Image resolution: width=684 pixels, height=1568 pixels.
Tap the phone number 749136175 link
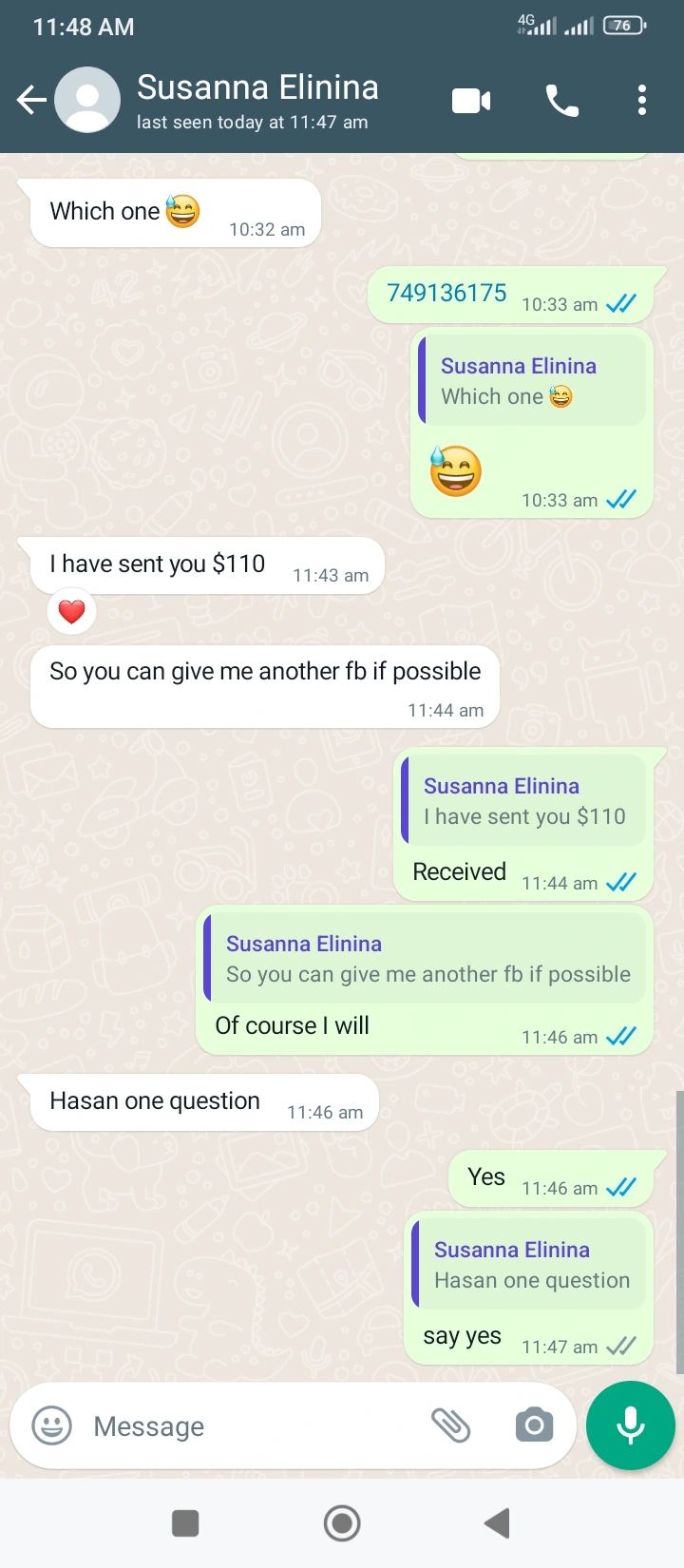446,293
